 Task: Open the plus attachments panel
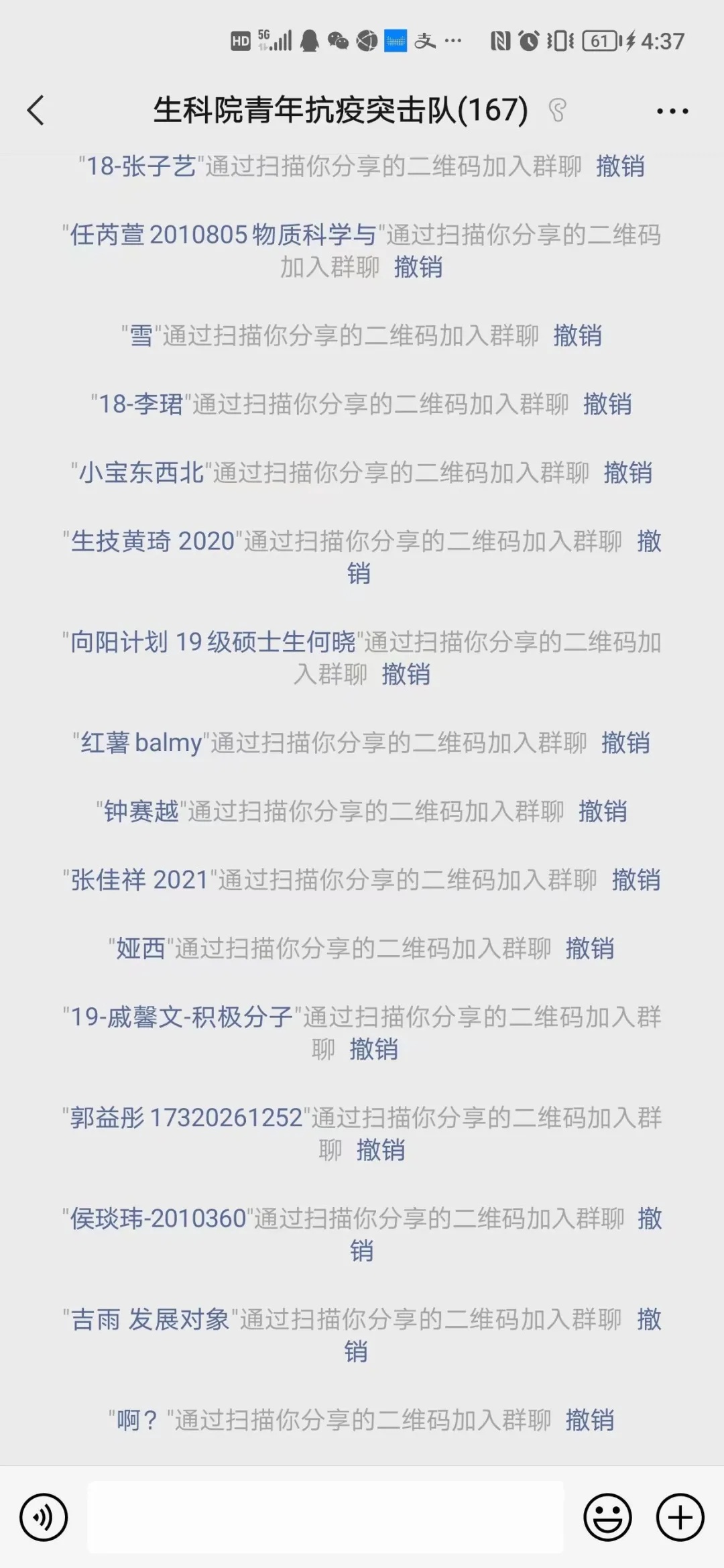680,1517
